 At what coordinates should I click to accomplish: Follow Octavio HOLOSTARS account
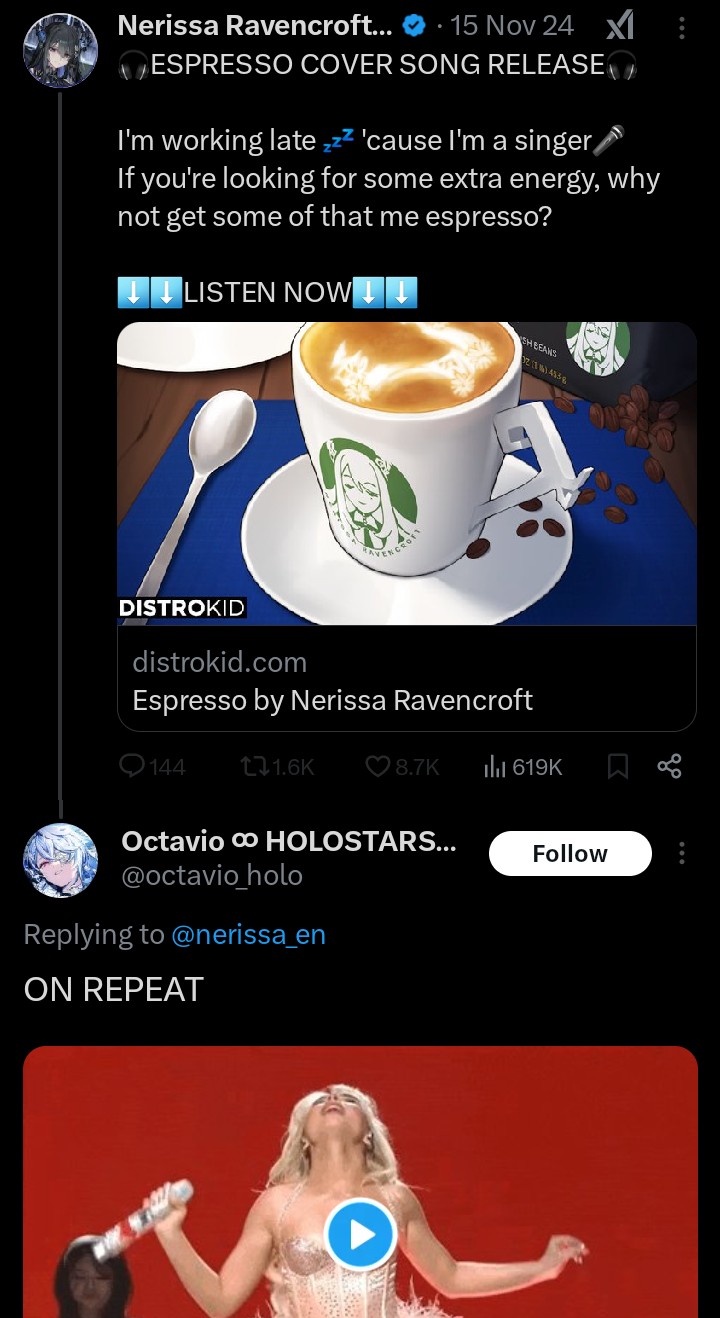(x=570, y=853)
